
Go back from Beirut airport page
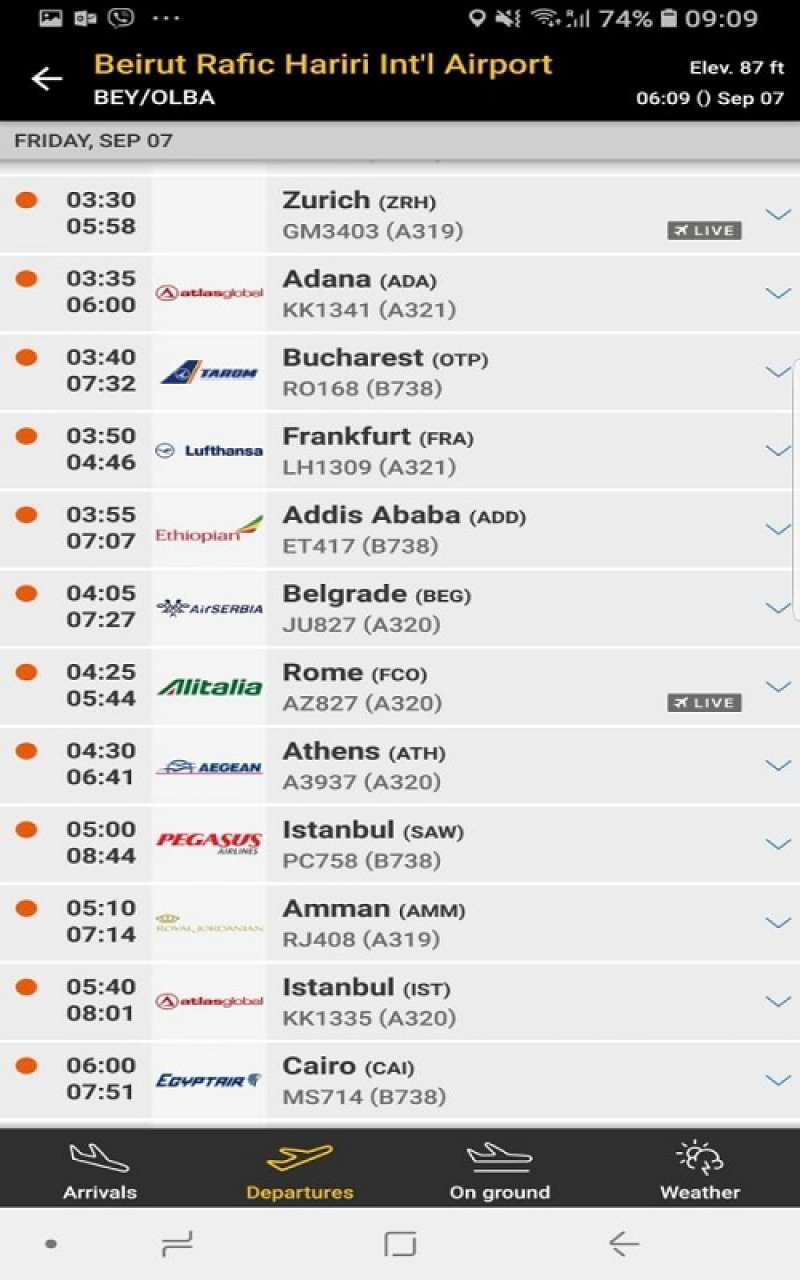(46, 79)
